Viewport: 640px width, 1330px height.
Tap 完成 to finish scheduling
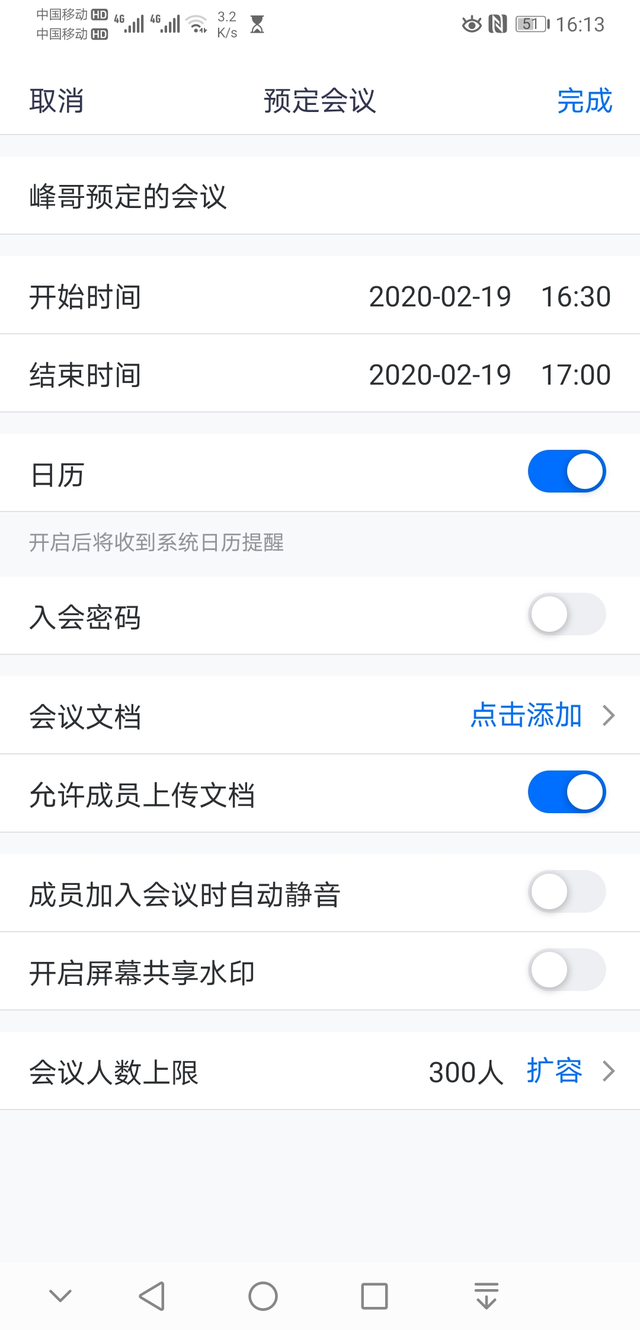[x=584, y=101]
